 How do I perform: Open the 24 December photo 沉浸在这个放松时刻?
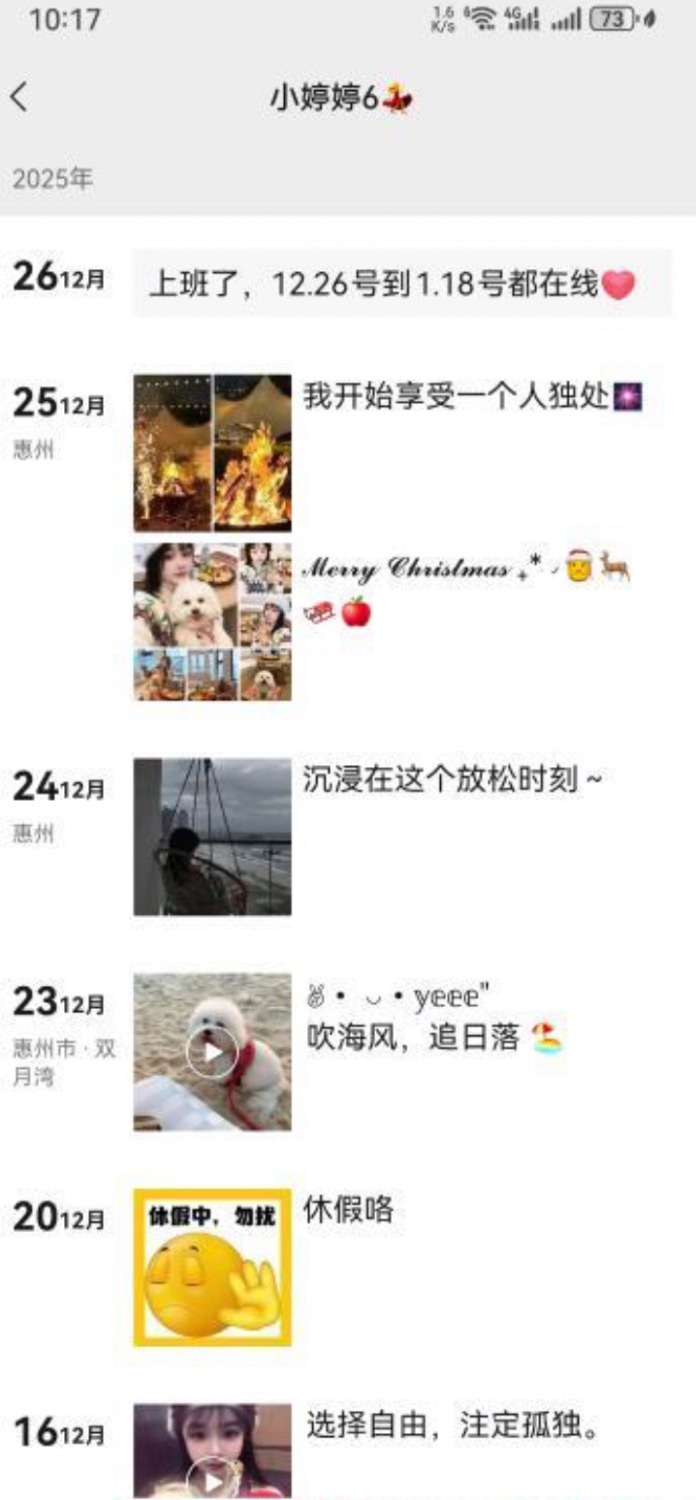(213, 837)
